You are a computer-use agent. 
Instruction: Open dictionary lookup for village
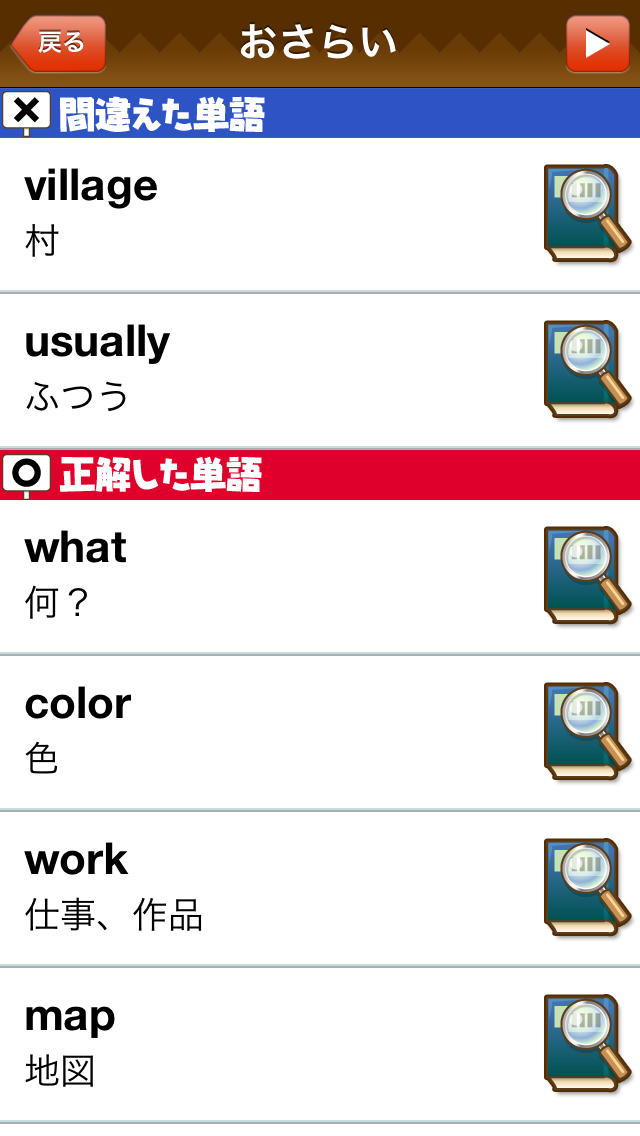tap(587, 214)
